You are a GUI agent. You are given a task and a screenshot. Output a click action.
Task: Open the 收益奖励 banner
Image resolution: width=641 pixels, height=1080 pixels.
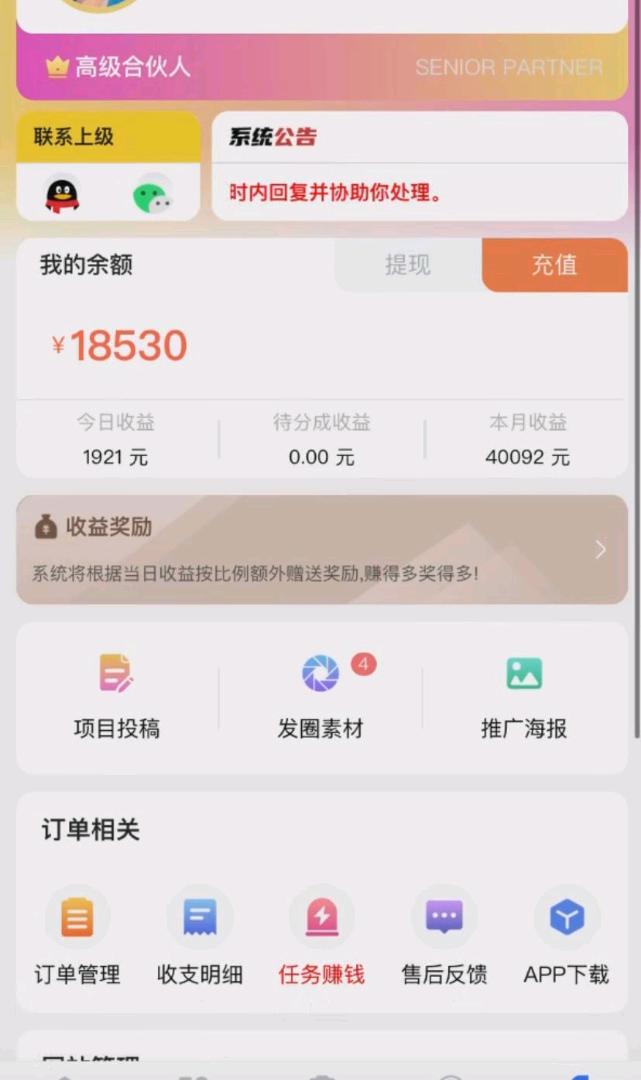(x=321, y=549)
